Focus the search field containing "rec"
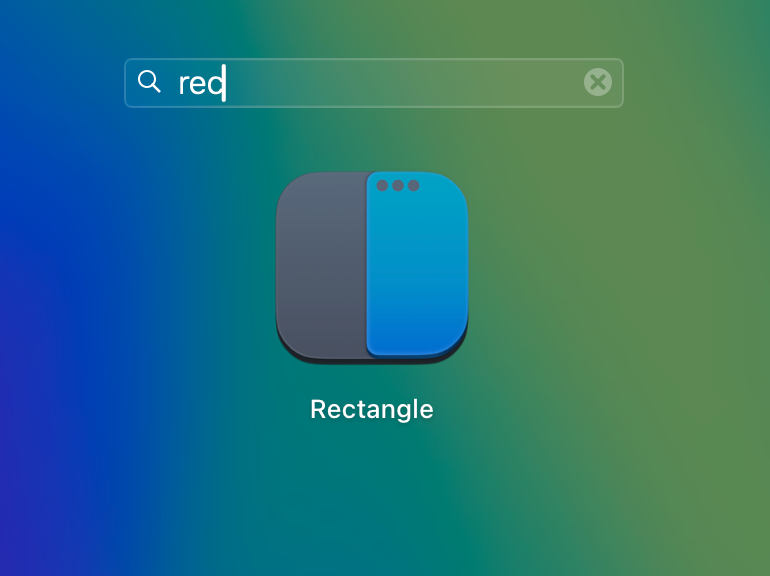Screen dimensions: 770x576 coord(380,83)
